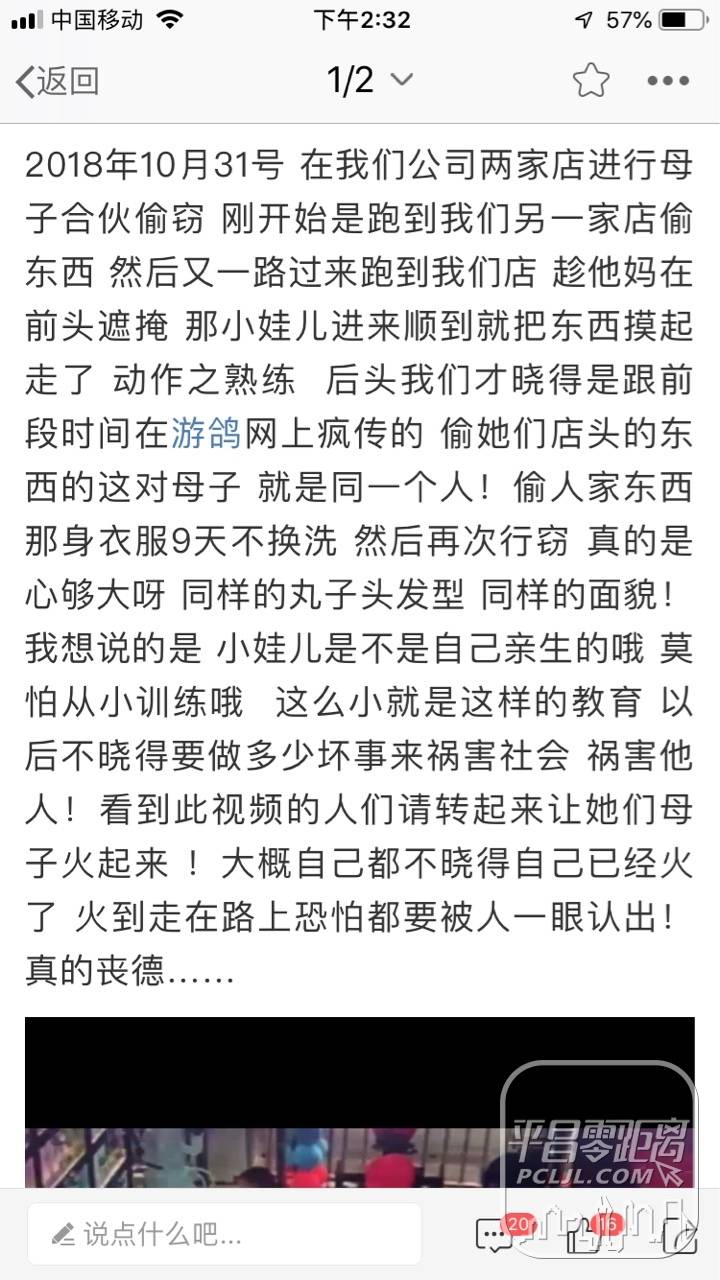The height and width of the screenshot is (1280, 720).
Task: Favorite this post with the star icon
Action: tap(590, 80)
